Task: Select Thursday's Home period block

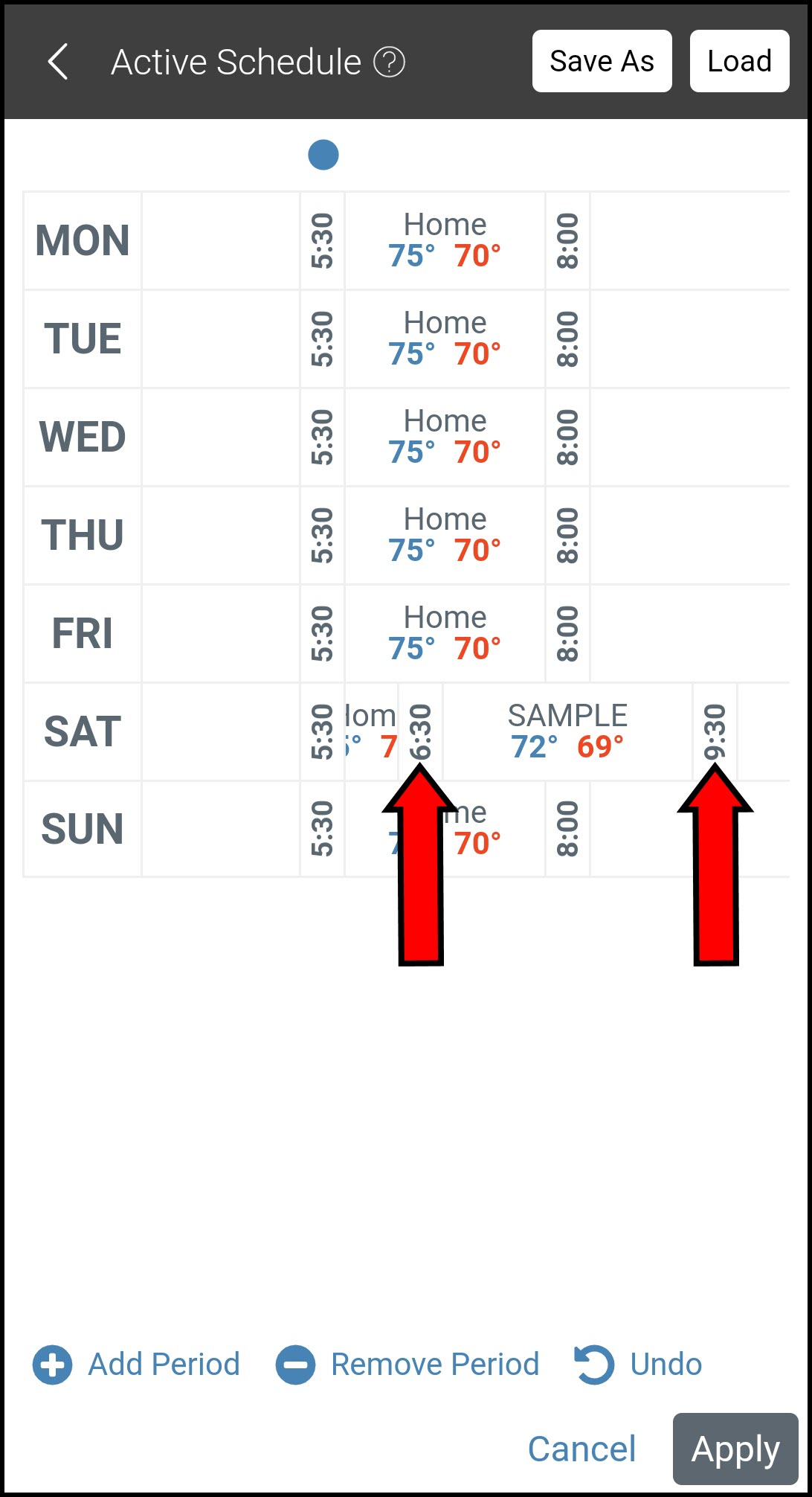Action: point(445,535)
